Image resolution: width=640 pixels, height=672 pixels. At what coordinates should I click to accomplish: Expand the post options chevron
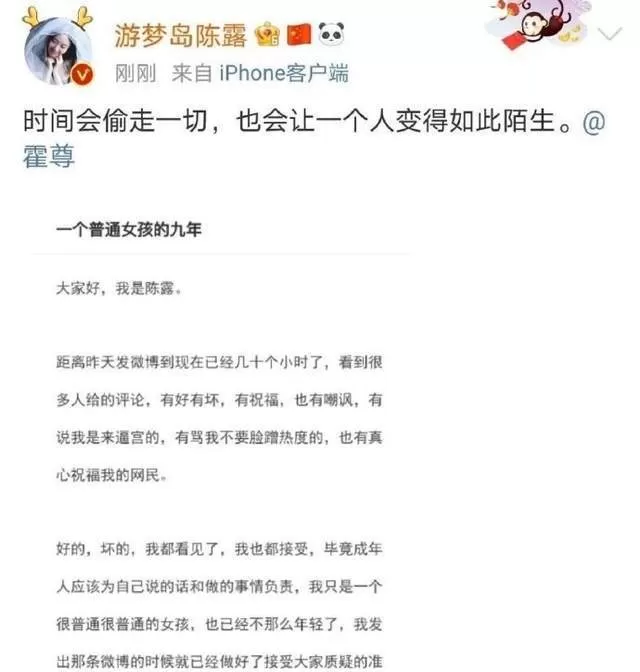pos(610,33)
